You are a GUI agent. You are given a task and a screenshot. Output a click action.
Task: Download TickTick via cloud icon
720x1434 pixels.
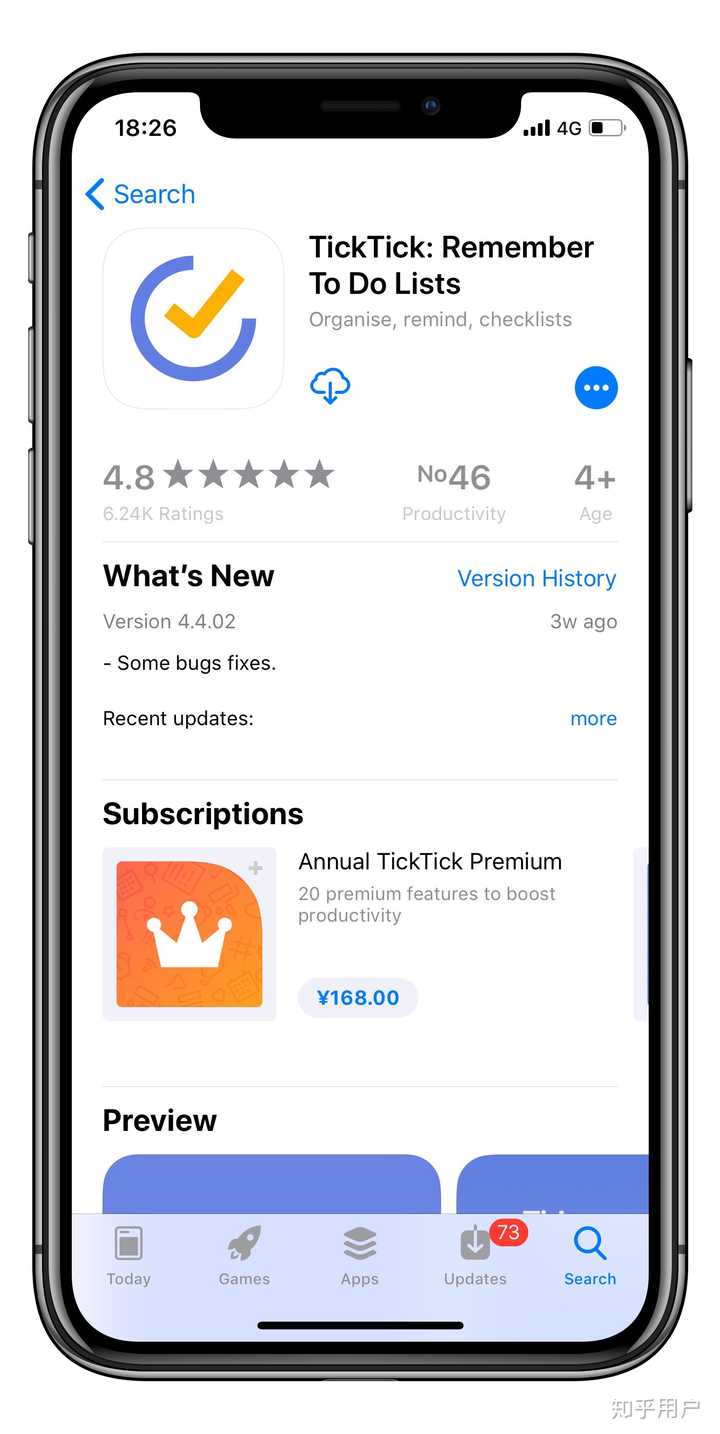coord(330,386)
